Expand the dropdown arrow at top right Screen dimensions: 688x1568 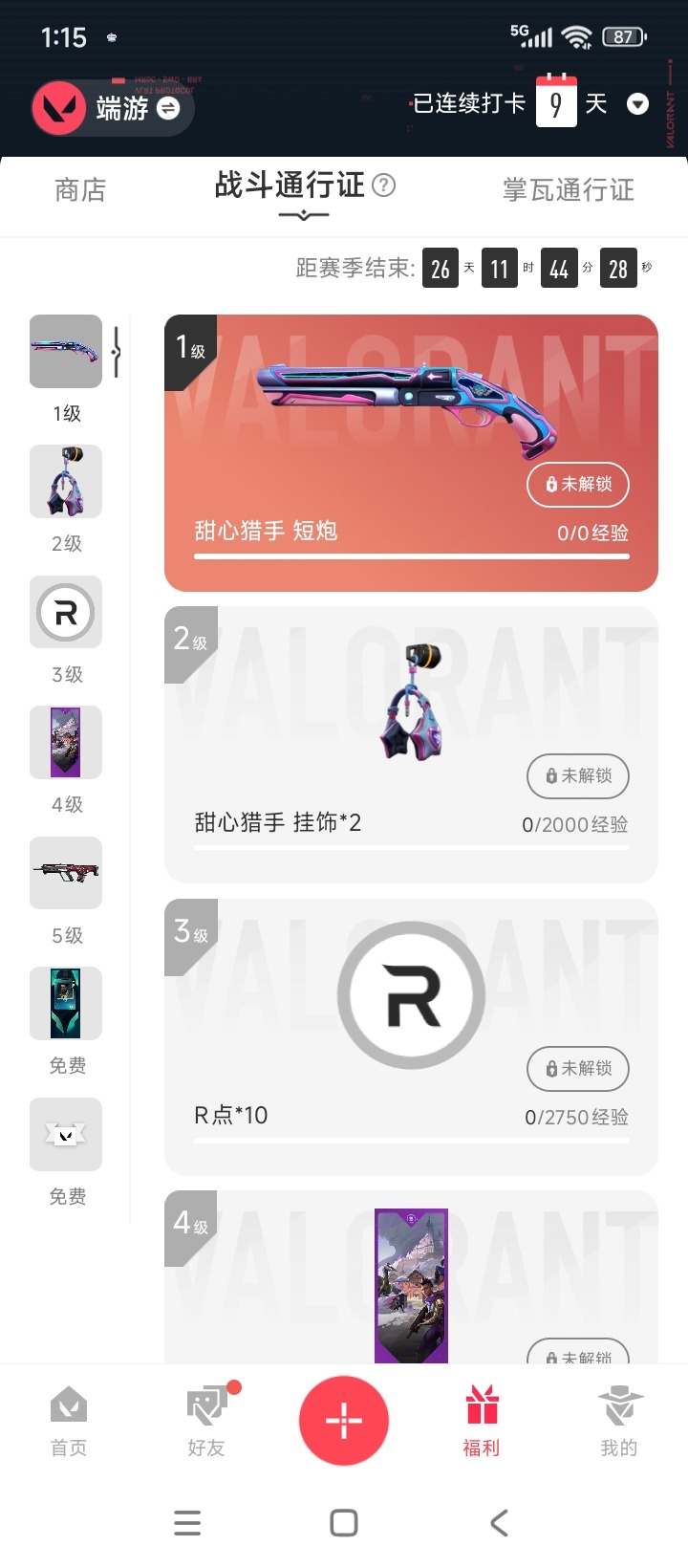[x=637, y=104]
